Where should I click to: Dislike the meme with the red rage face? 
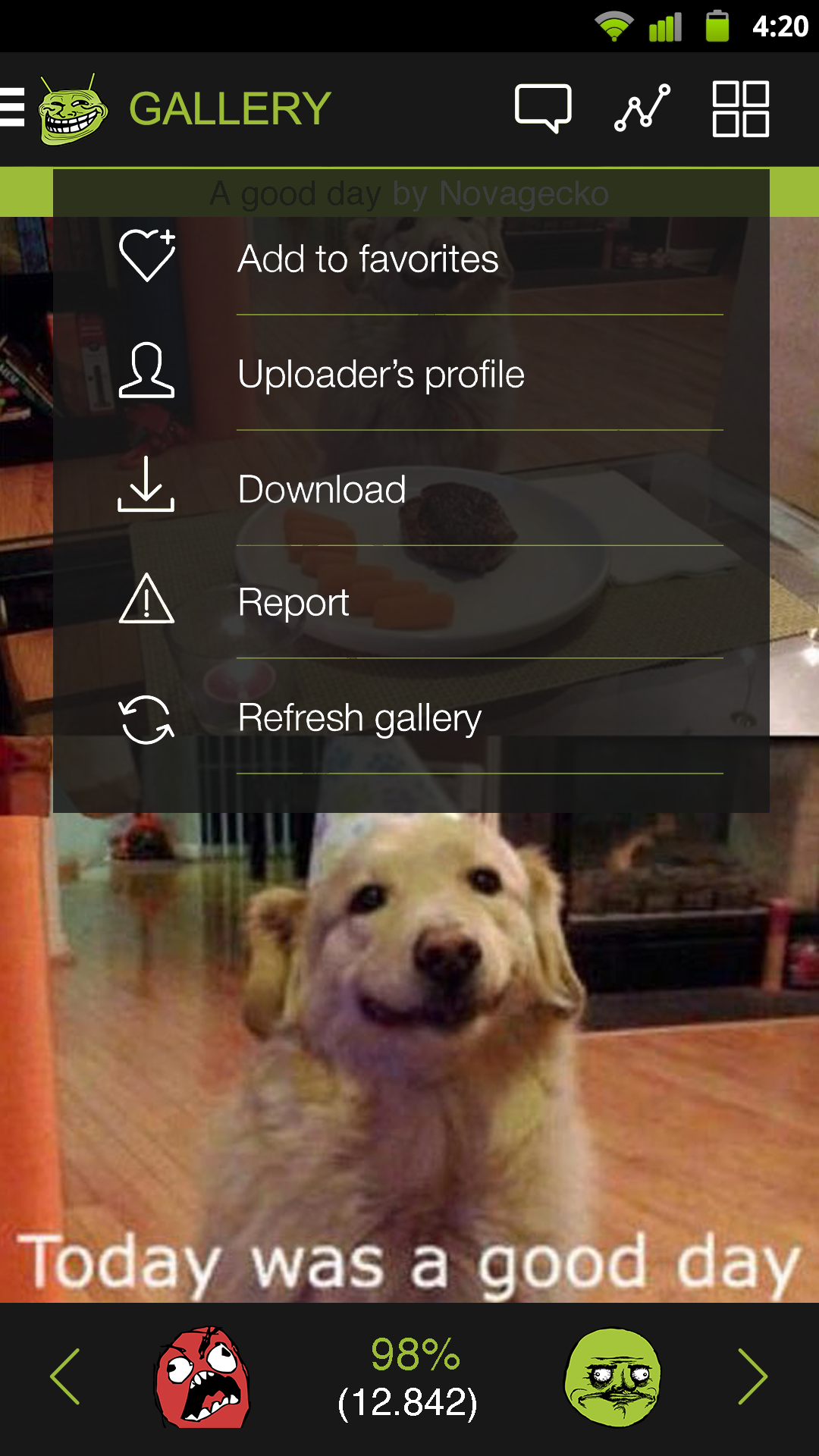[205, 1379]
